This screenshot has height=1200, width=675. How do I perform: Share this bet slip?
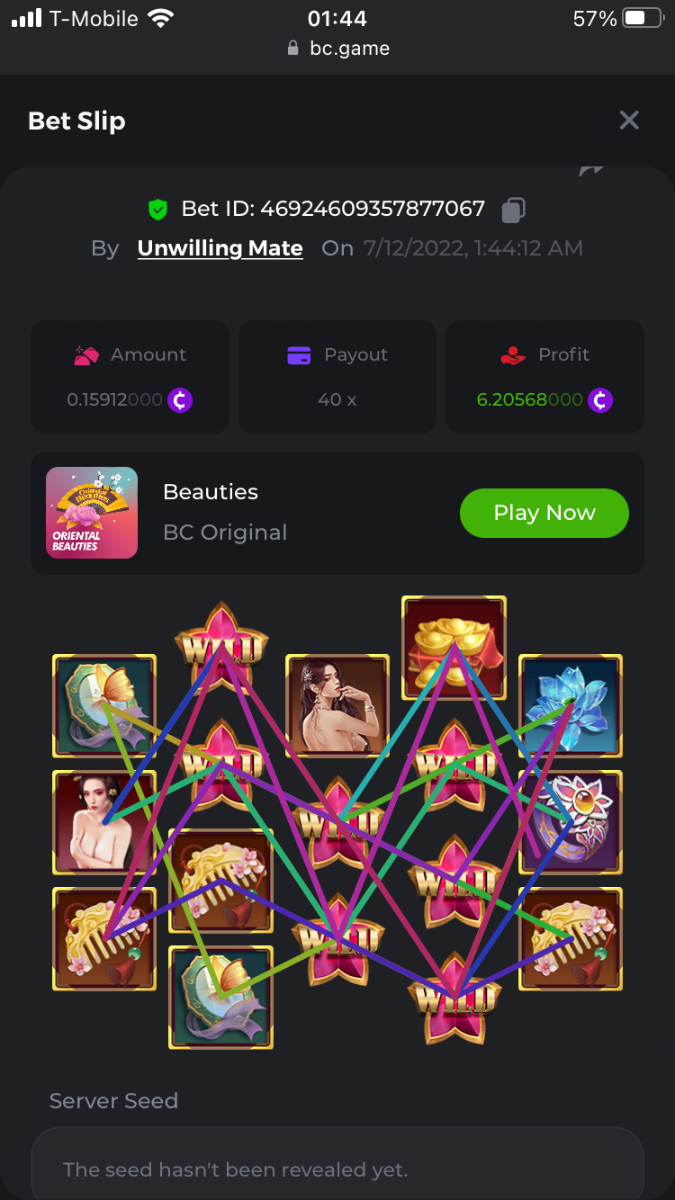[x=591, y=171]
